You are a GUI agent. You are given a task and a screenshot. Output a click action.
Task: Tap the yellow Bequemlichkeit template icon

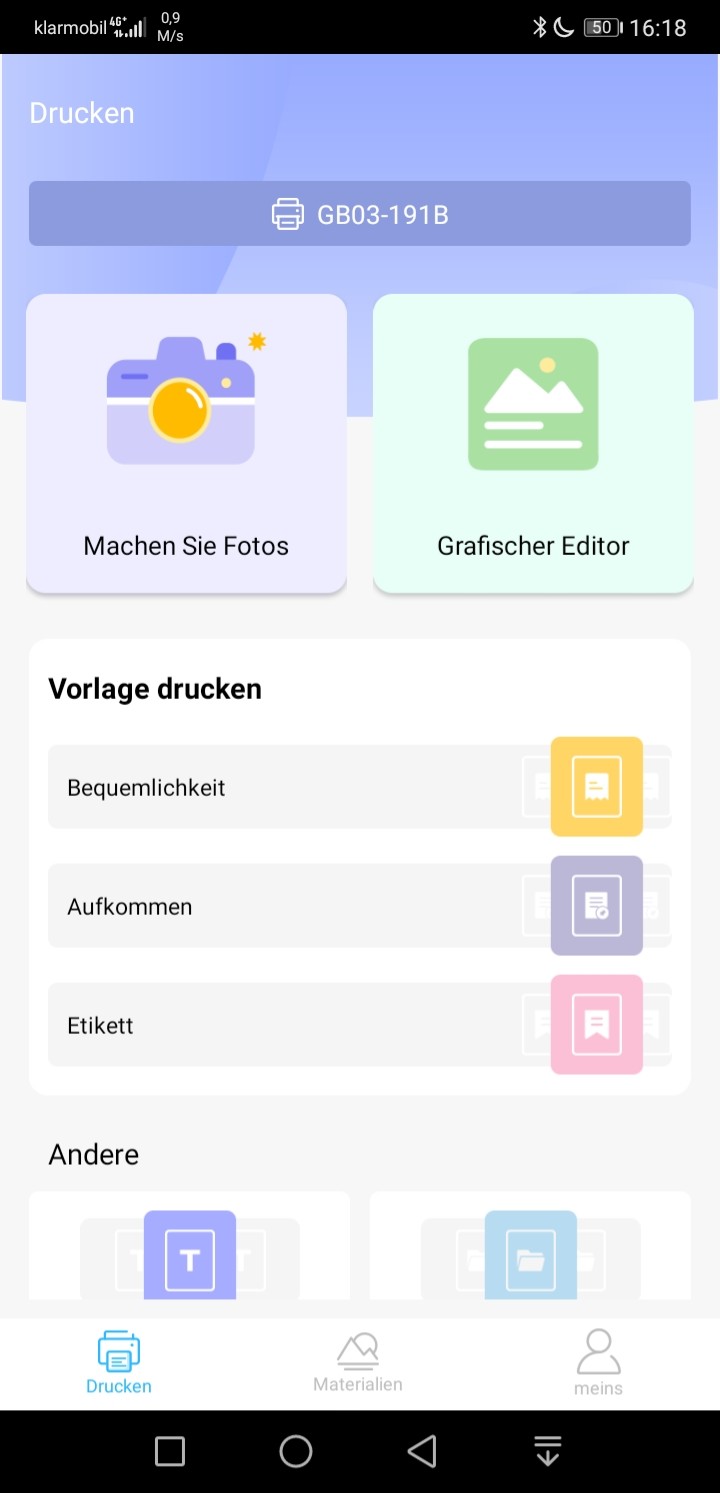(x=597, y=786)
